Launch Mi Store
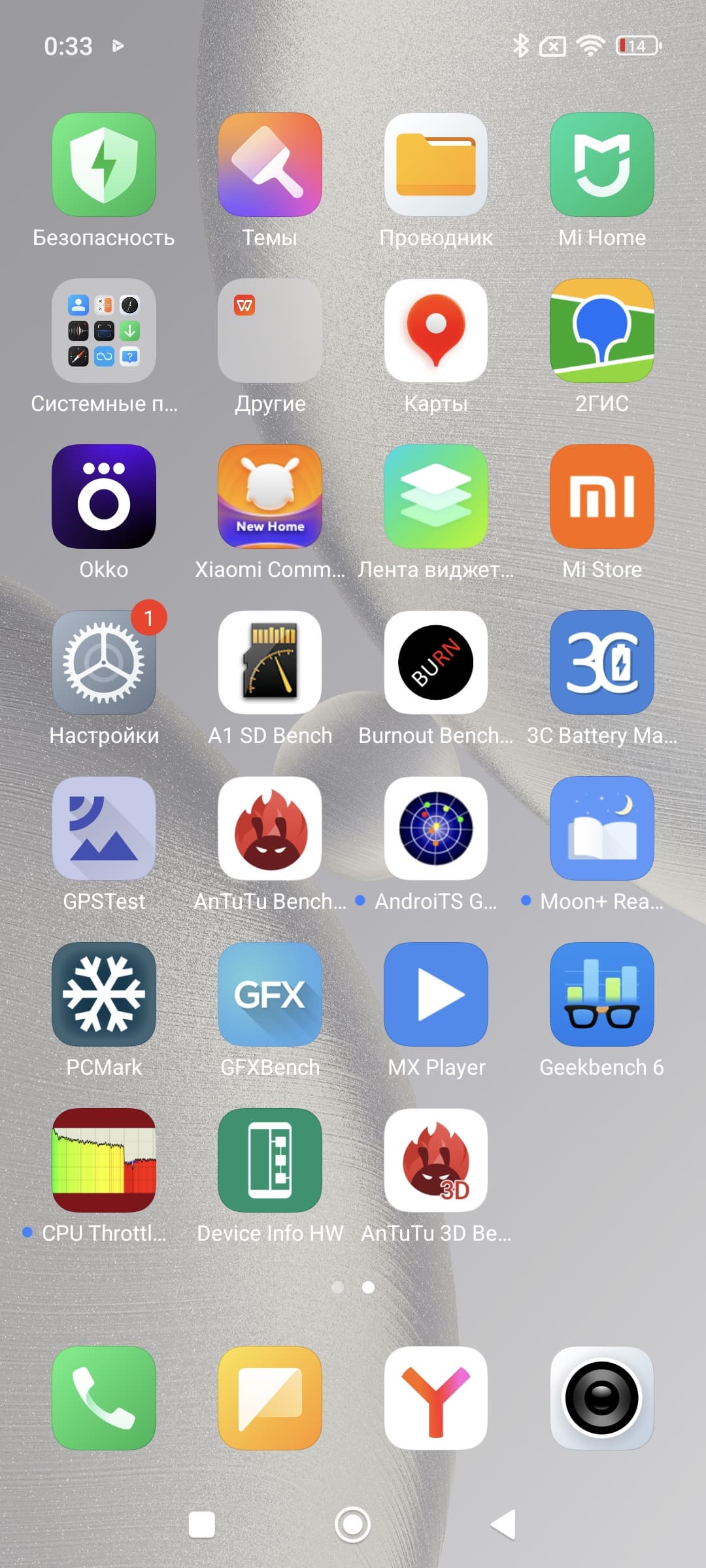This screenshot has height=1568, width=706. coord(602,497)
